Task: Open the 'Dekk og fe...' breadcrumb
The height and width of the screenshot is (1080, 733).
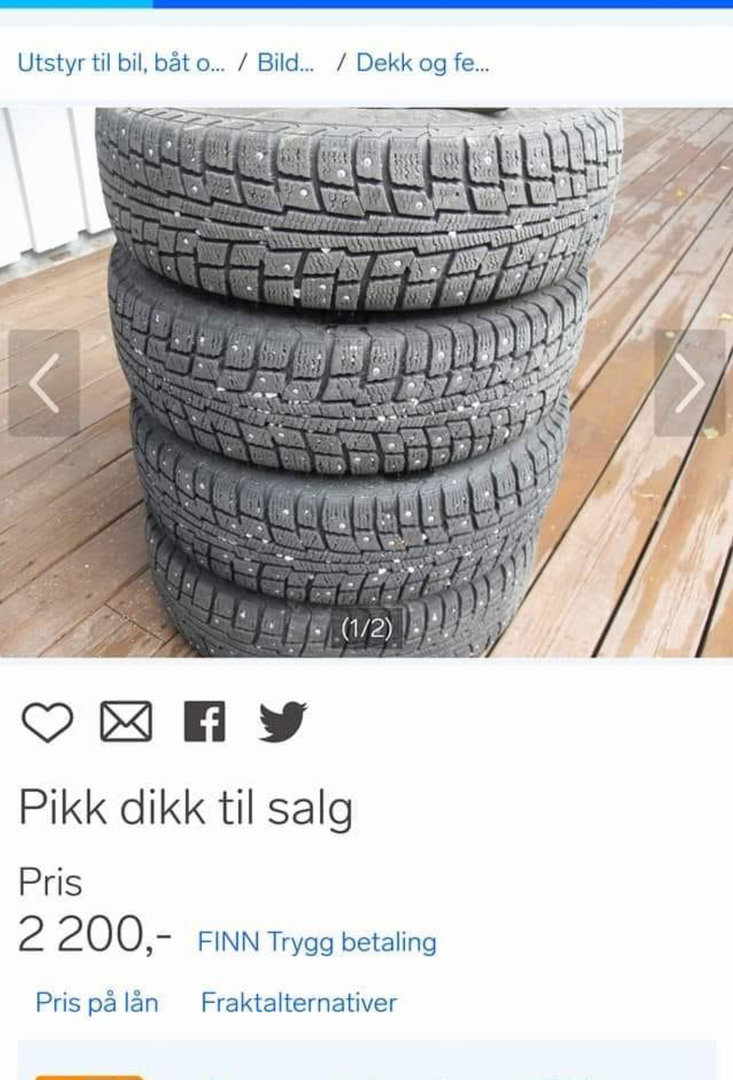Action: click(422, 63)
